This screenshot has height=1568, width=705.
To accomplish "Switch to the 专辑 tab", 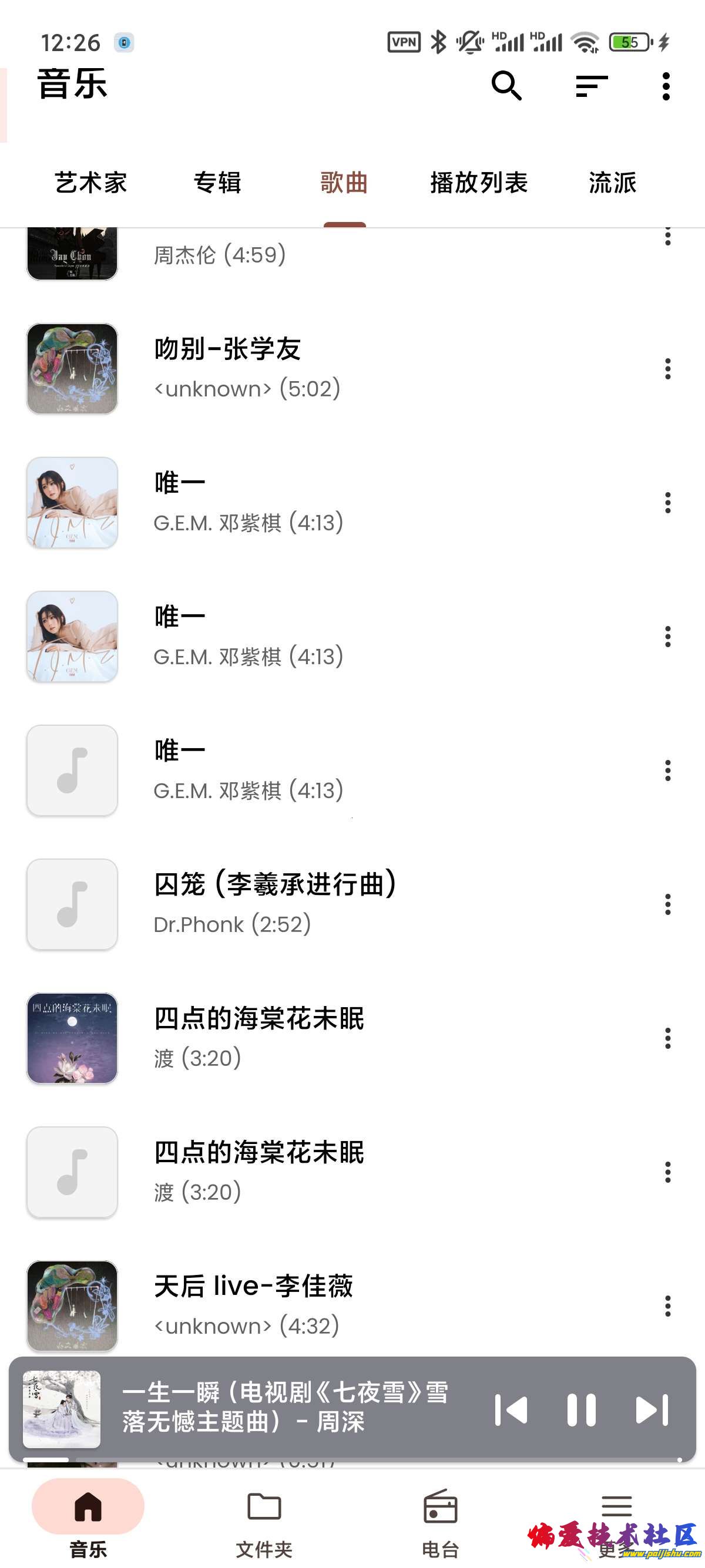I will pyautogui.click(x=217, y=183).
